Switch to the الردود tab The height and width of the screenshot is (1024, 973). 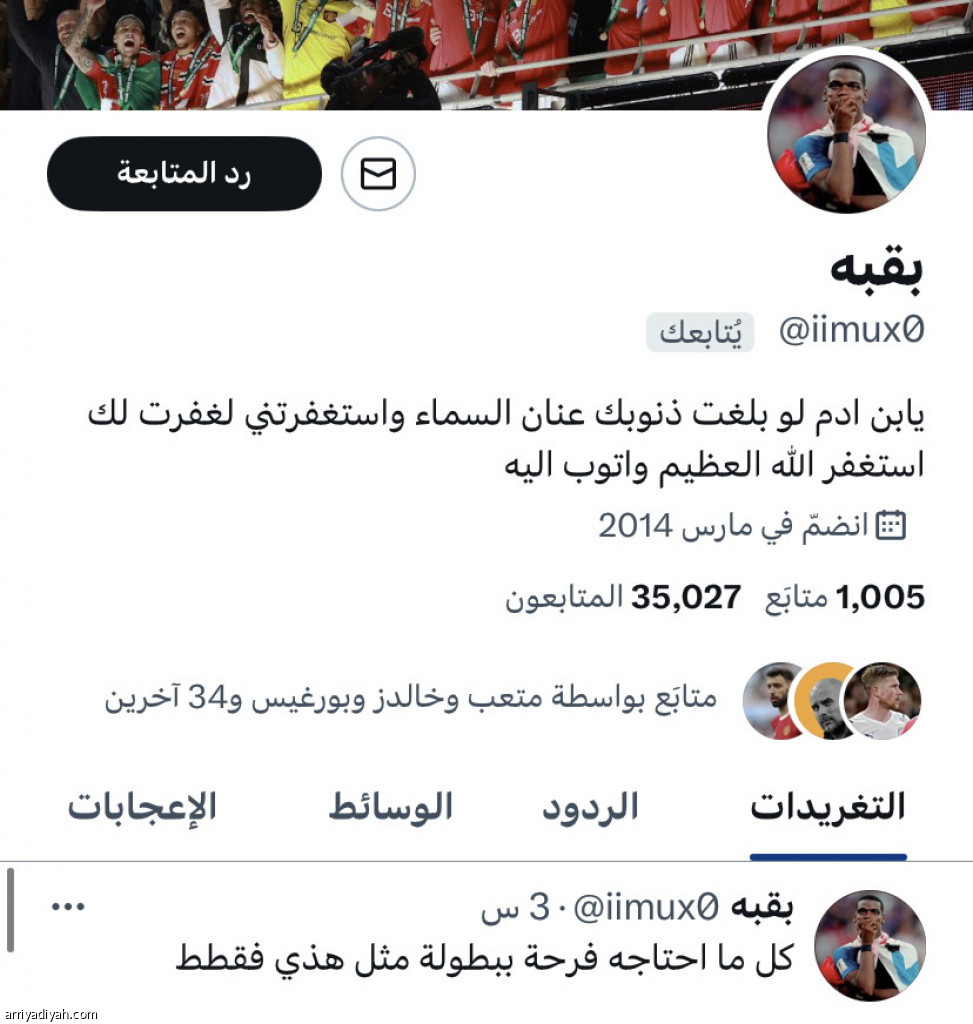pos(590,808)
